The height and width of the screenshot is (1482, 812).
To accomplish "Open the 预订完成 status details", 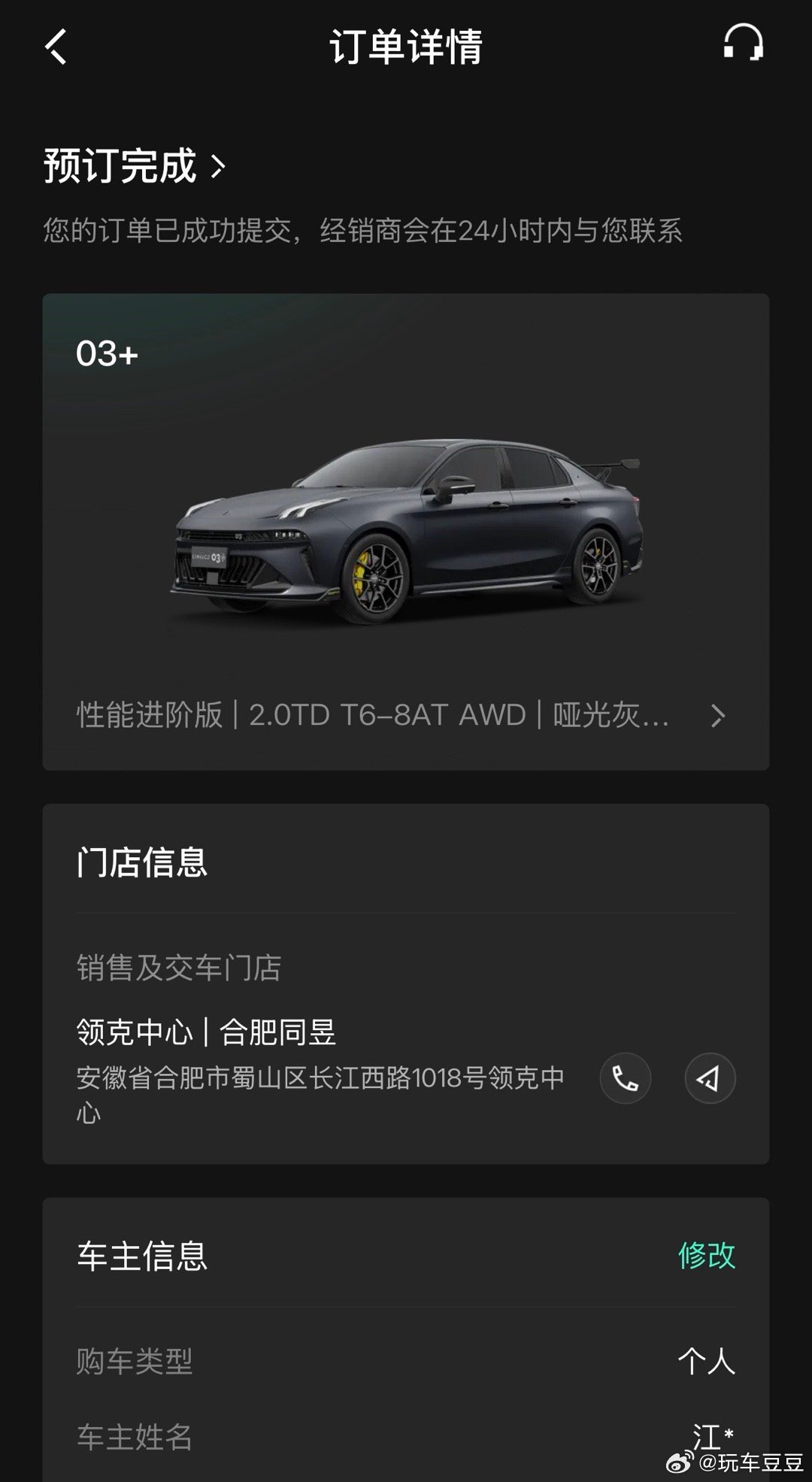I will pyautogui.click(x=135, y=166).
